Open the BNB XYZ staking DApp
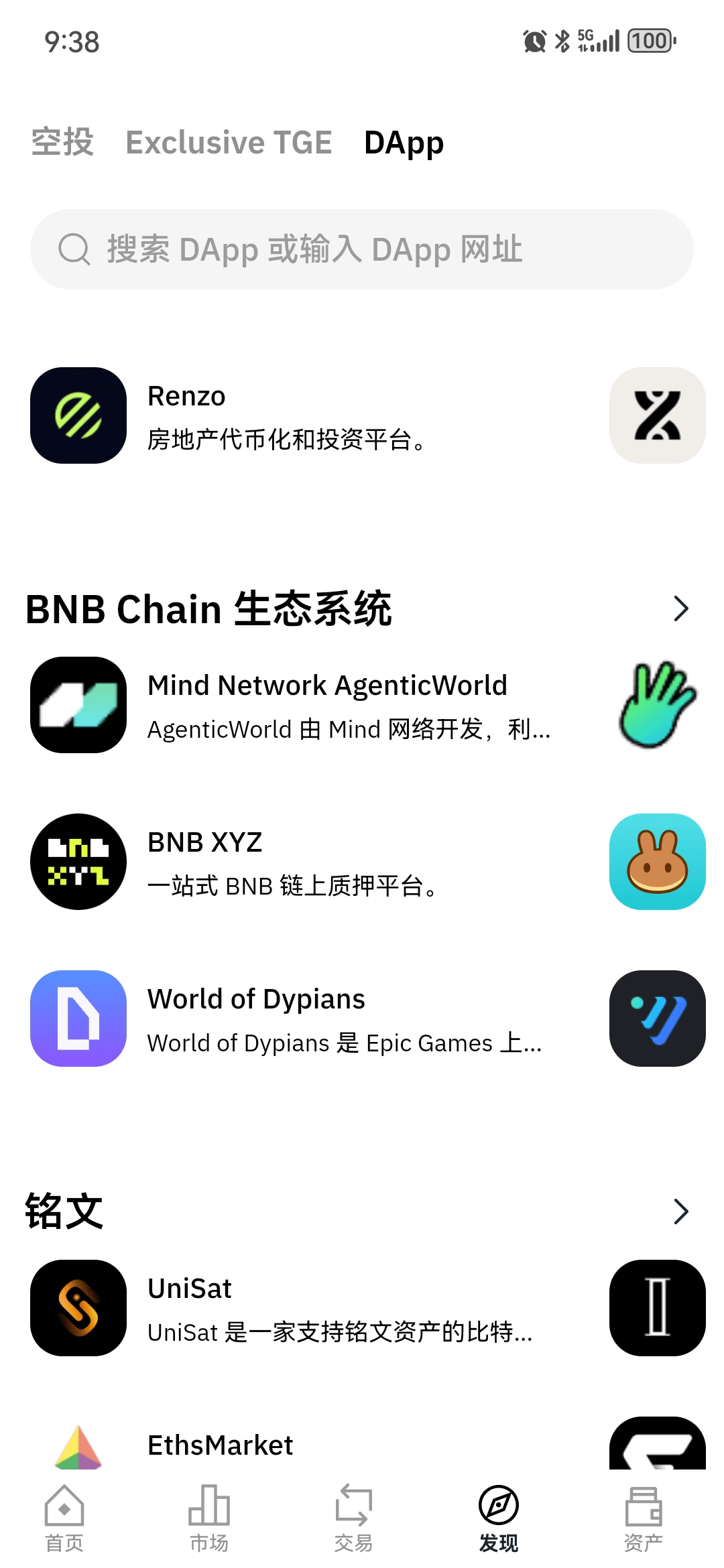724x1568 pixels. point(295,862)
